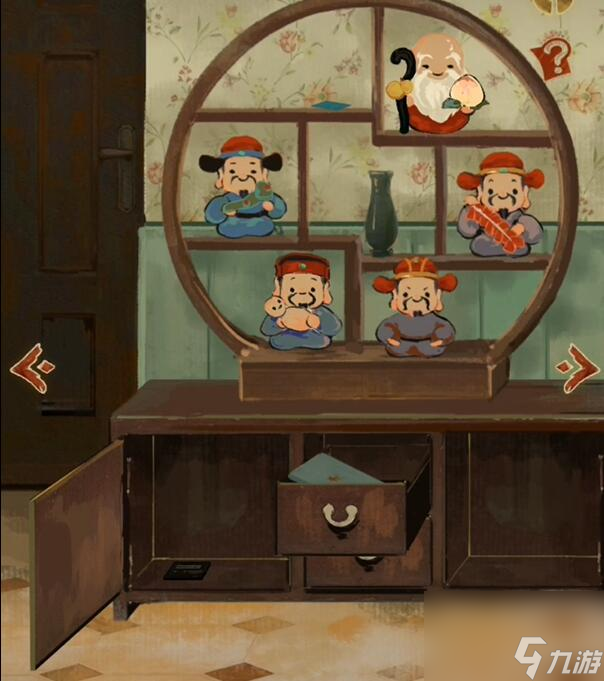Go to the room on the left
The image size is (604, 681).
pyautogui.click(x=31, y=366)
